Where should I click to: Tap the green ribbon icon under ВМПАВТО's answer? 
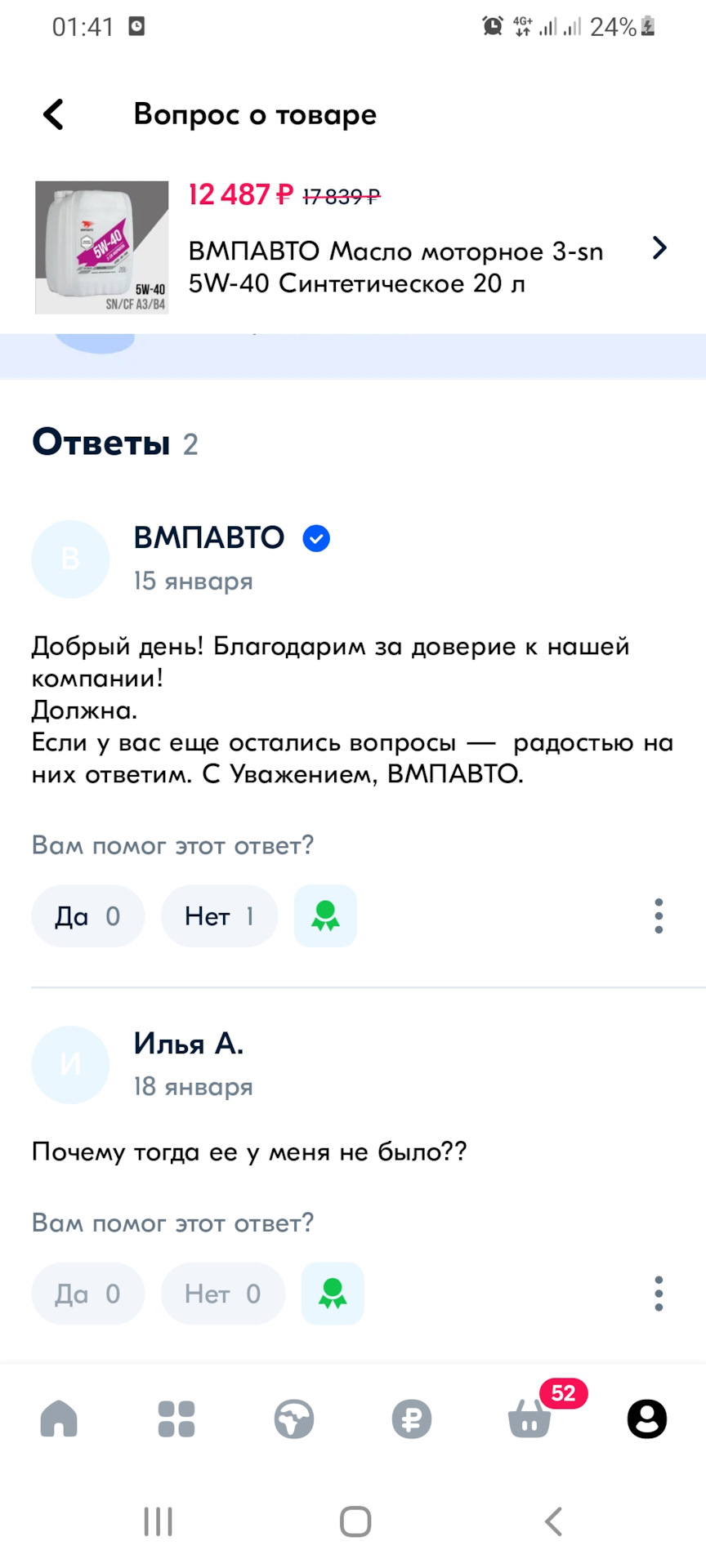coord(325,916)
